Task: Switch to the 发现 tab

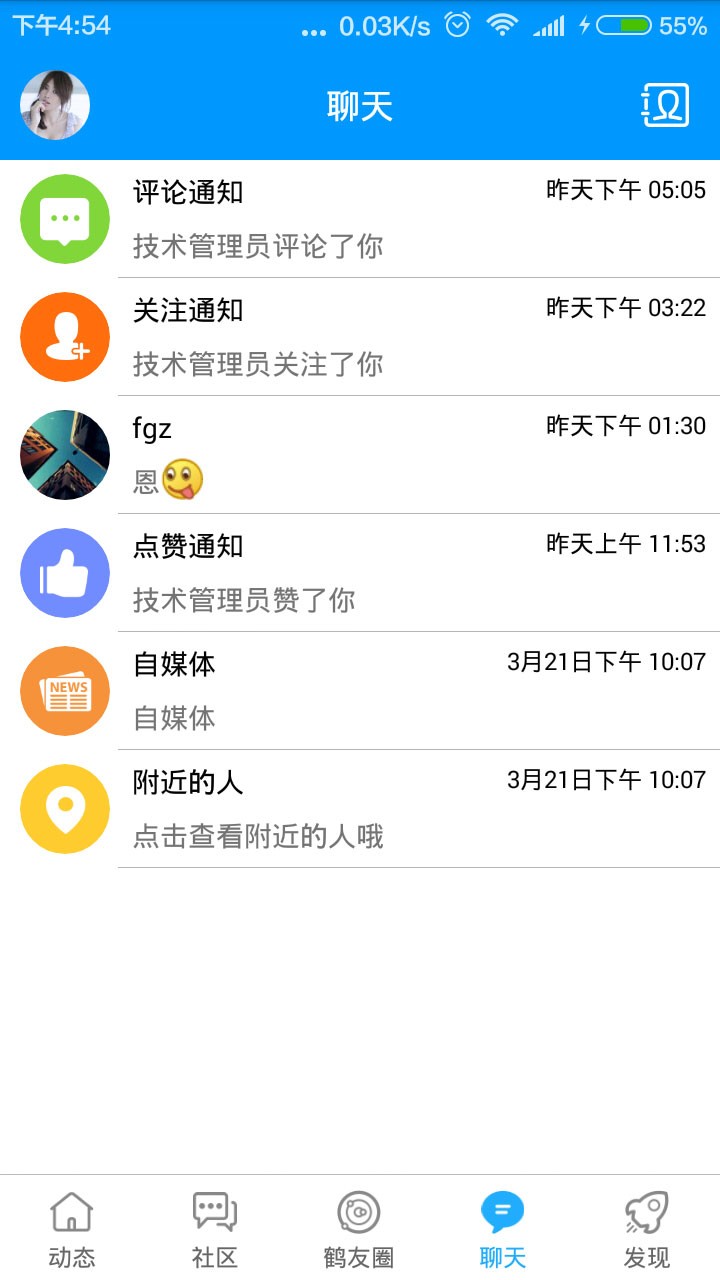Action: pyautogui.click(x=647, y=1229)
